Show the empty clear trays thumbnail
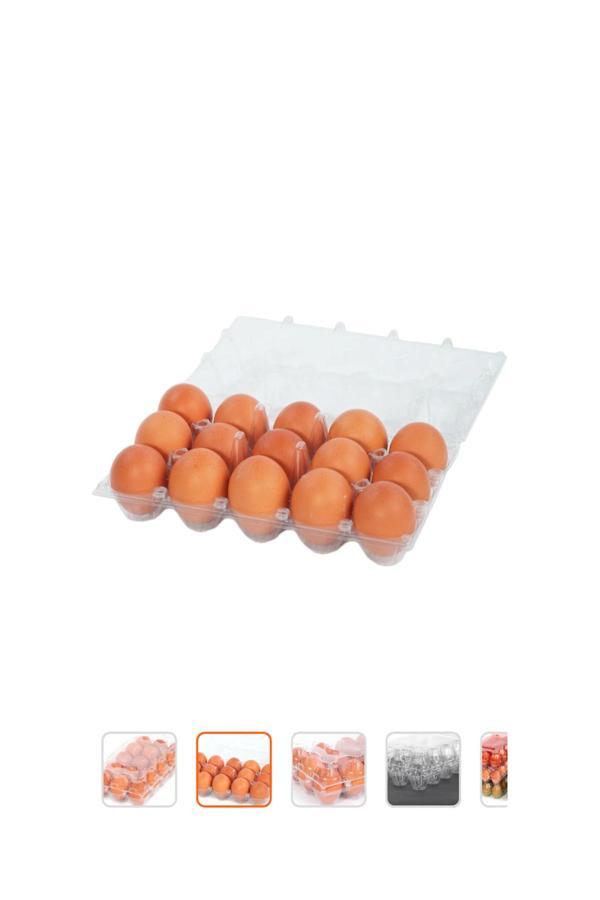 tap(423, 769)
